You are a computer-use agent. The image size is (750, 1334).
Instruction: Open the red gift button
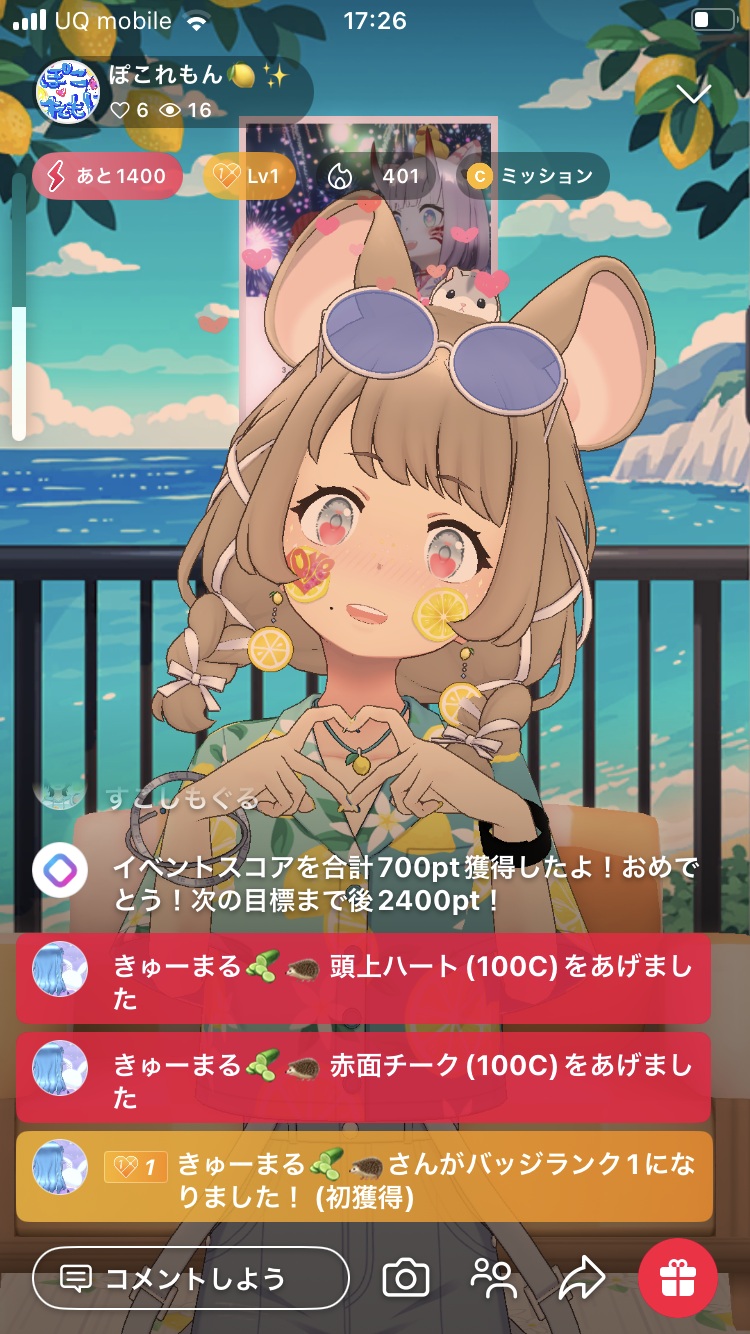tap(678, 1278)
